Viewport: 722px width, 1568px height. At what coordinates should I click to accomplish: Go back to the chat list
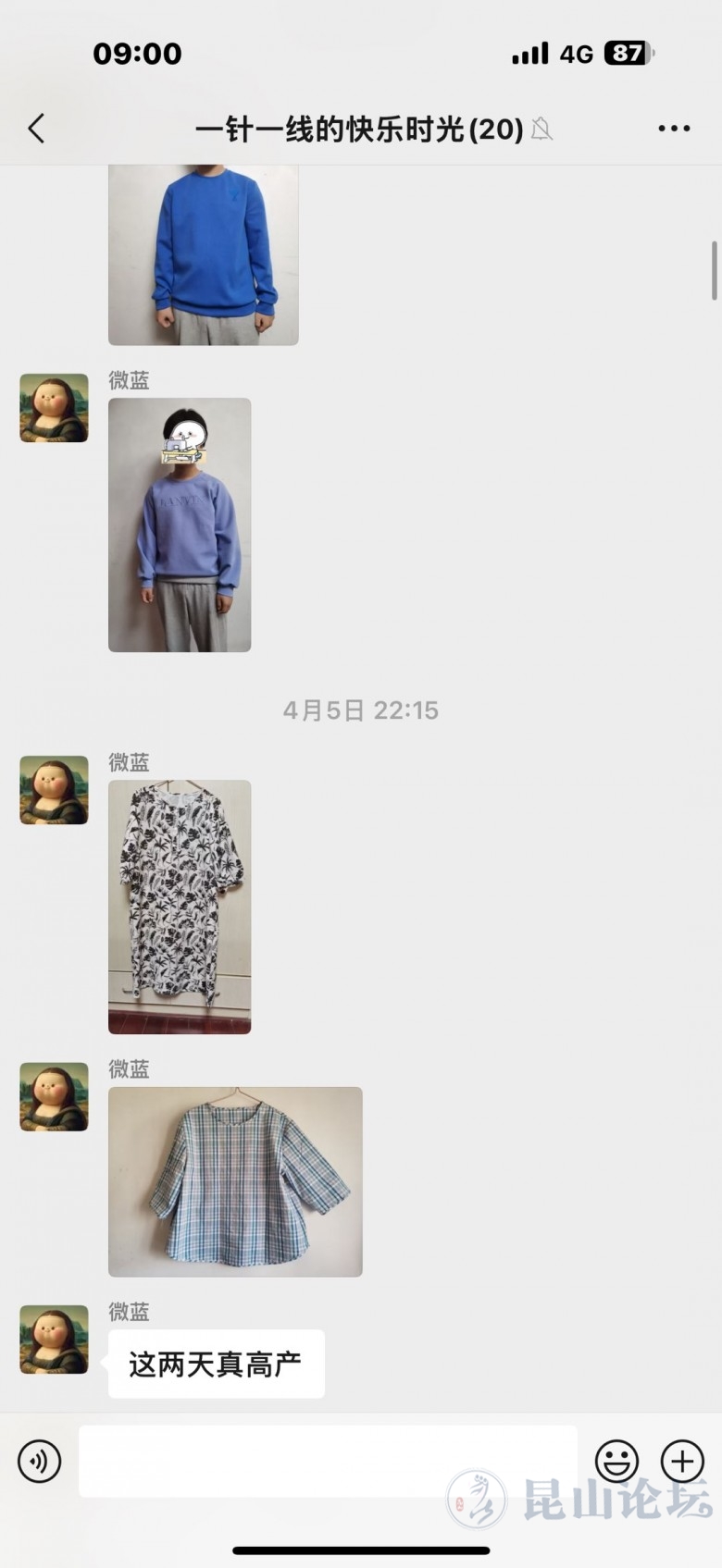(x=37, y=129)
